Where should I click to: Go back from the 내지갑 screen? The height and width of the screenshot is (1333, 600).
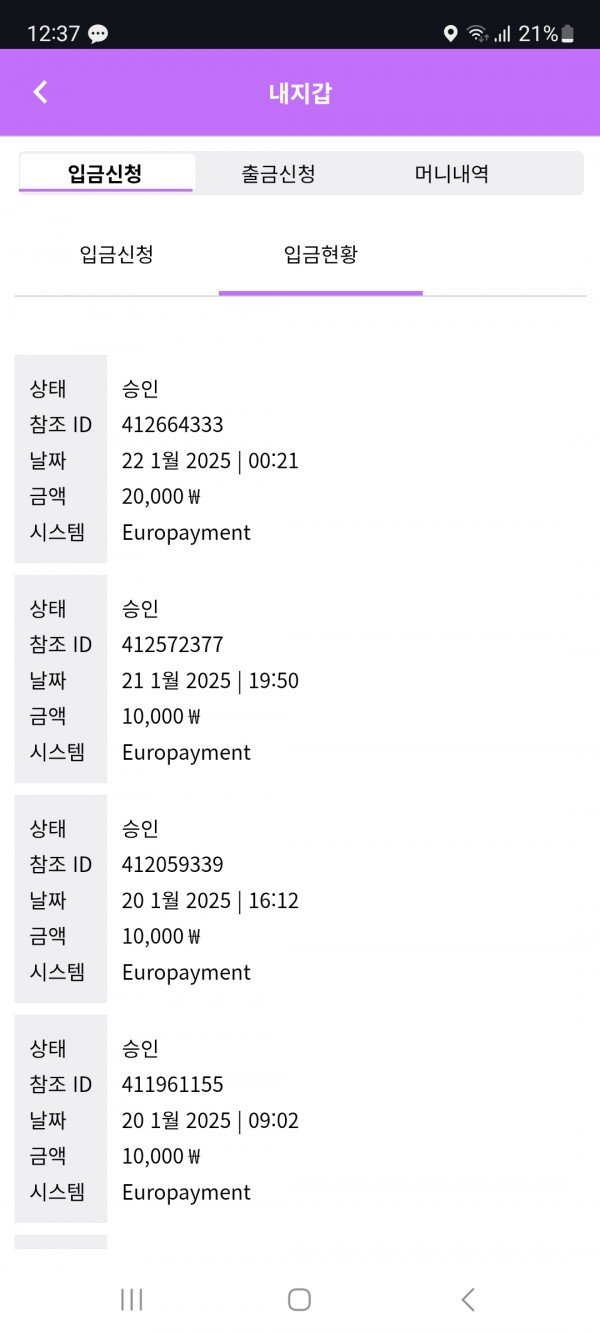tap(40, 92)
